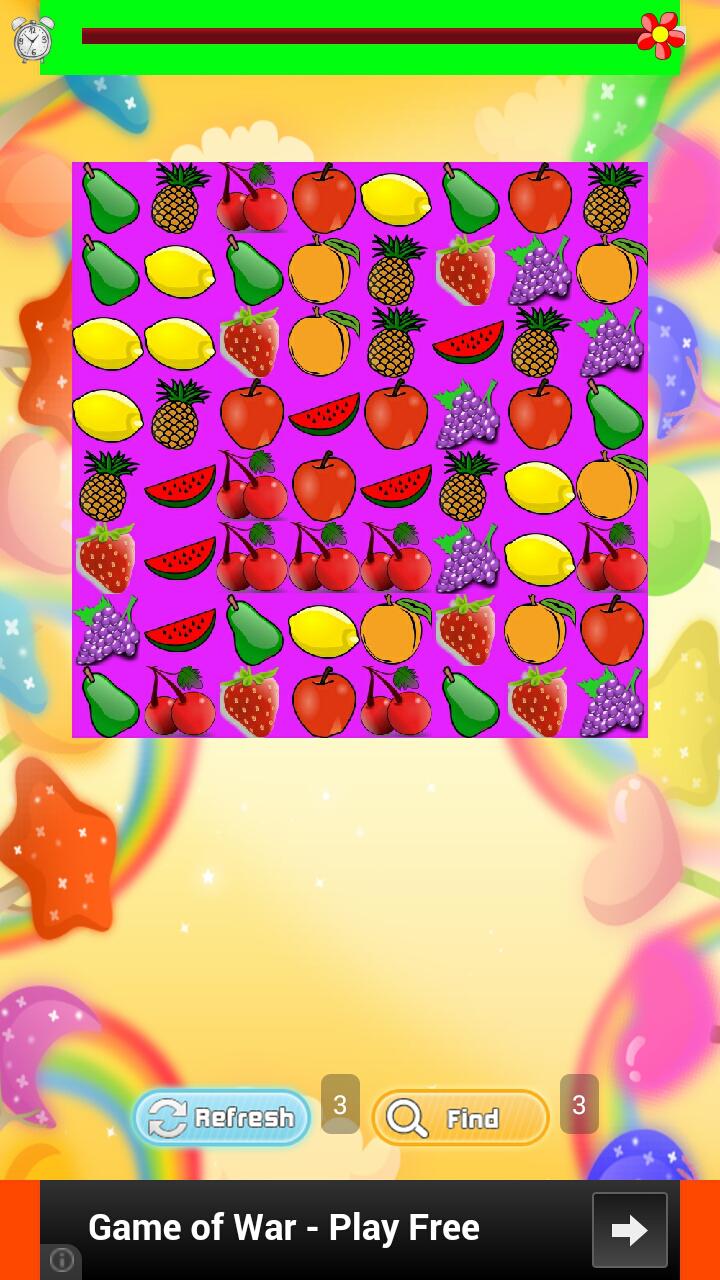The width and height of the screenshot is (720, 1280).
Task: Choose the grapes tile in the bottom row
Action: pos(612,702)
